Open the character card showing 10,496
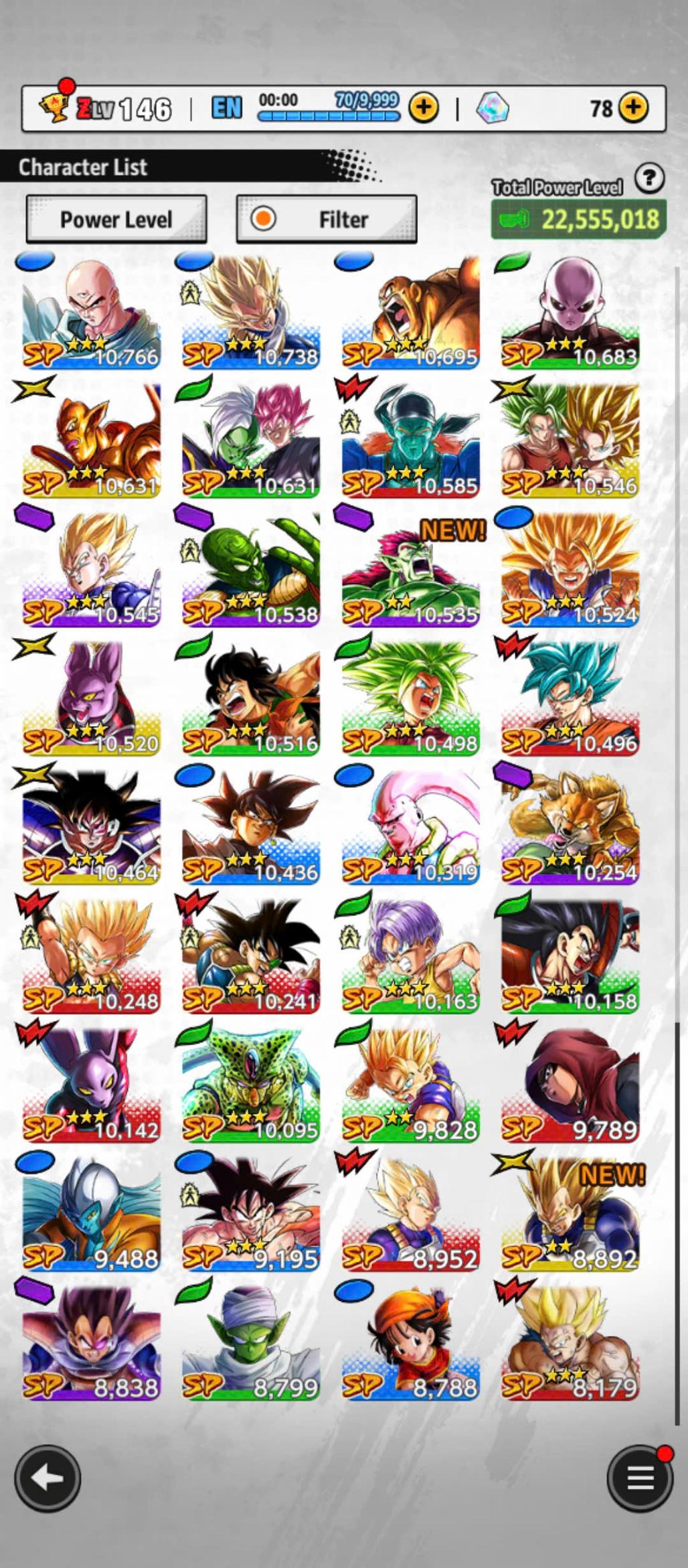688x1568 pixels. pyautogui.click(x=570, y=700)
